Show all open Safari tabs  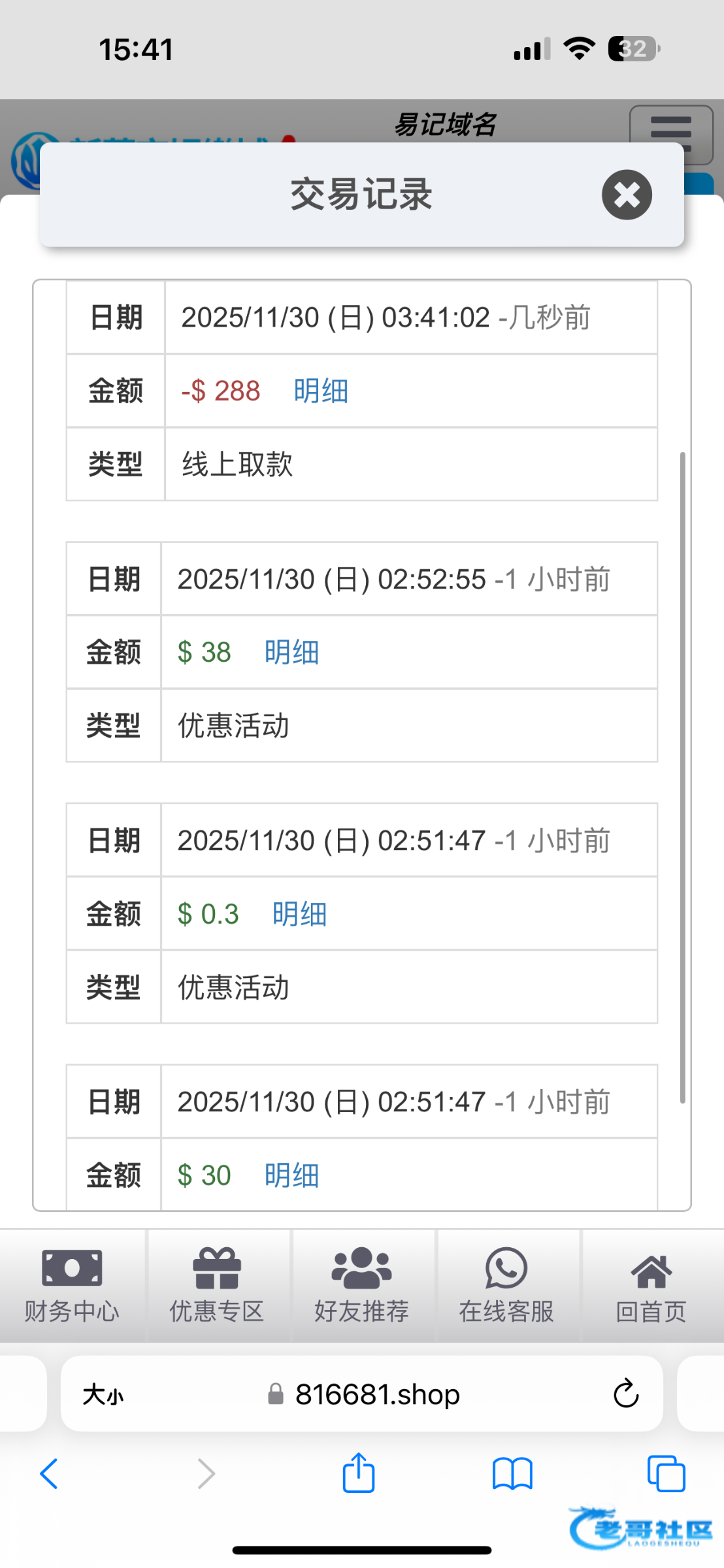pos(666,1474)
